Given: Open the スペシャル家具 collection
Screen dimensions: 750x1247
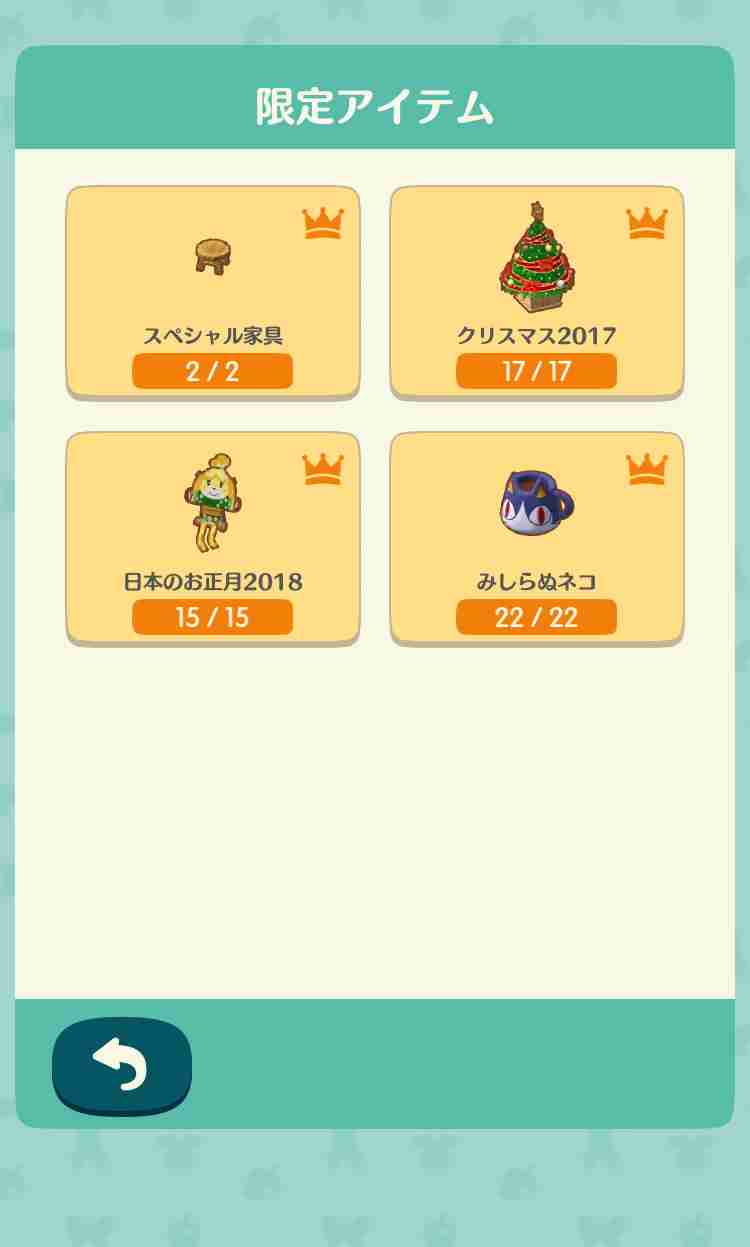Looking at the screenshot, I should coord(212,288).
